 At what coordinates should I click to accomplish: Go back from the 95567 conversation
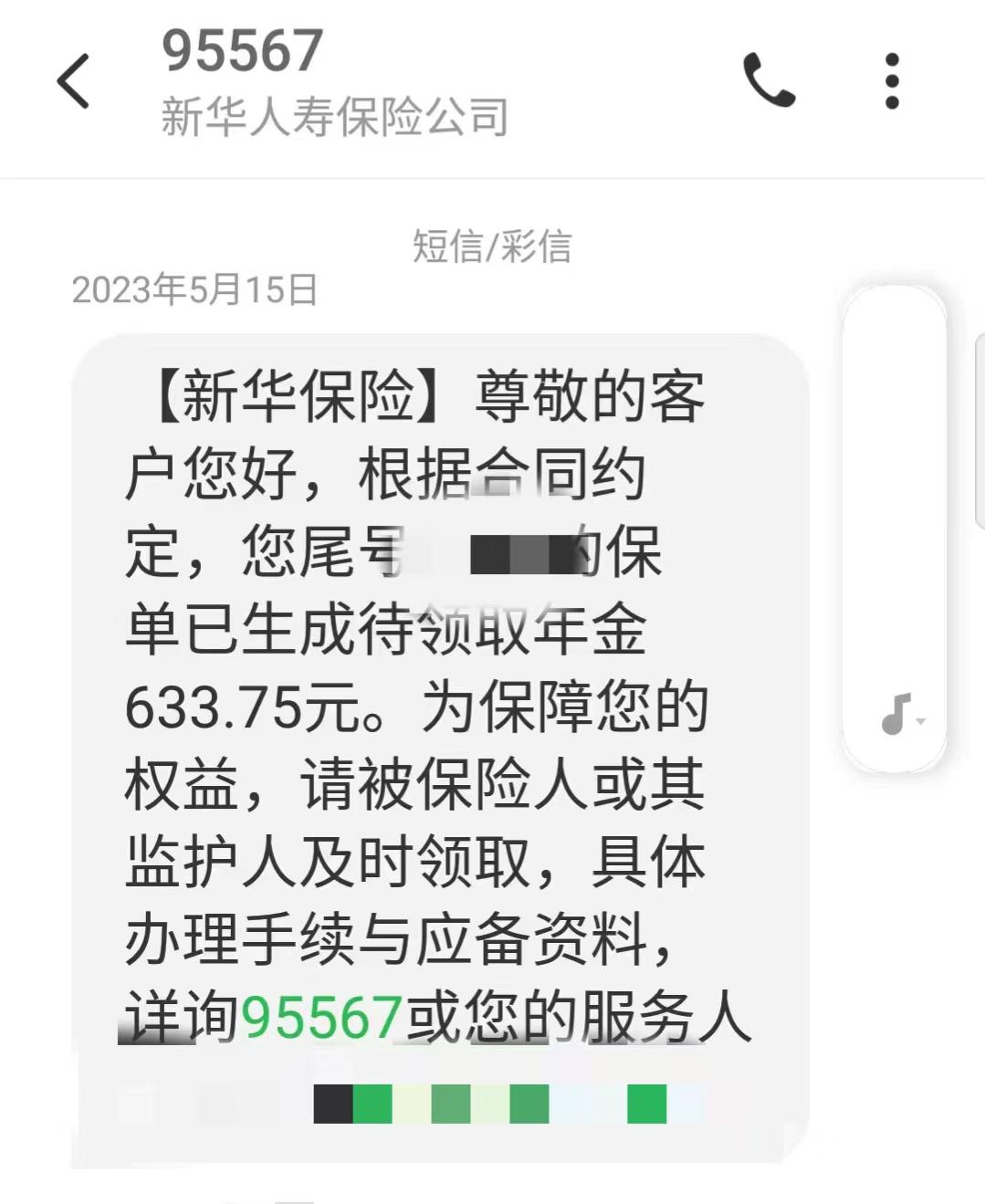73,80
